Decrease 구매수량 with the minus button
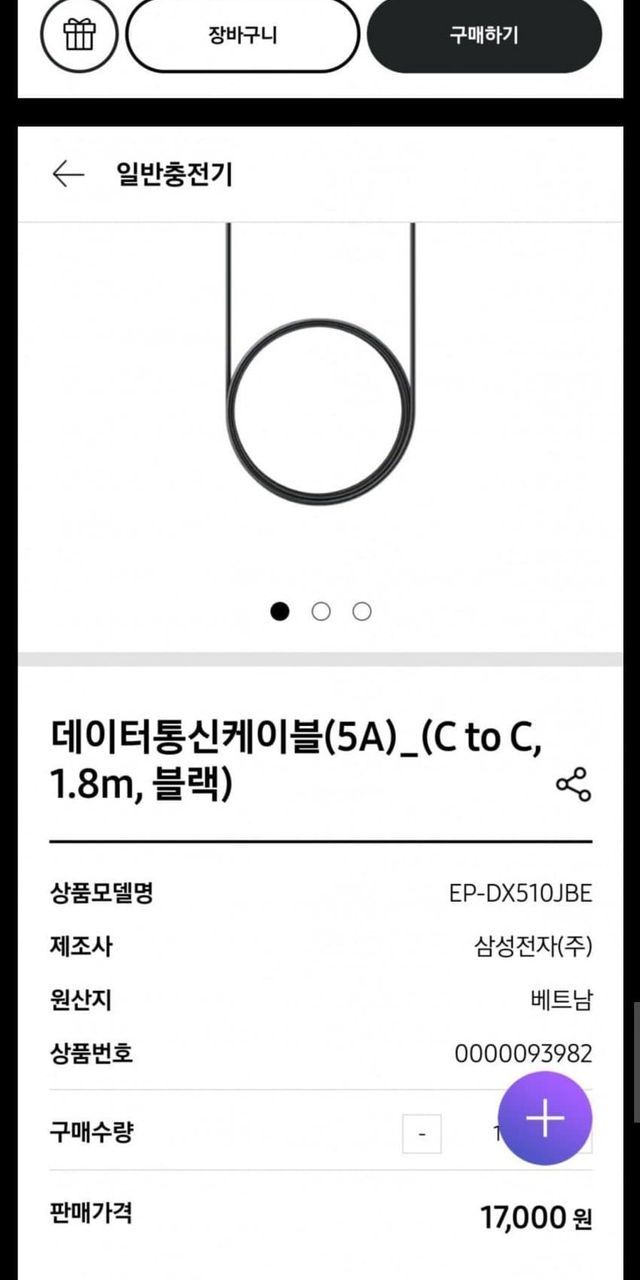Screen dimensions: 640x1280 (x=422, y=1134)
